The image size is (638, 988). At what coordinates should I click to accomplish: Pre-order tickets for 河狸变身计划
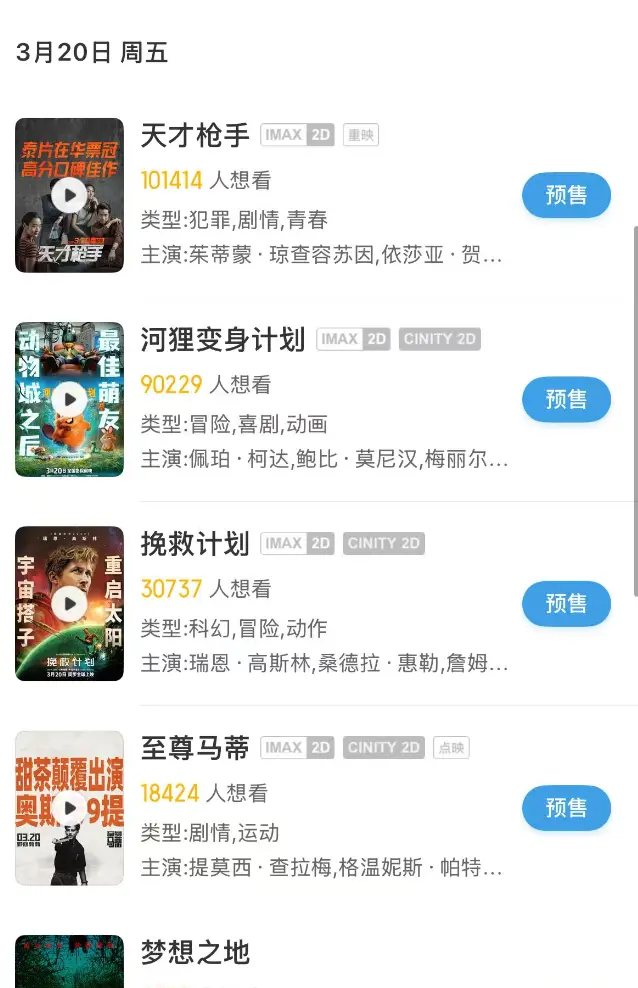pyautogui.click(x=566, y=400)
